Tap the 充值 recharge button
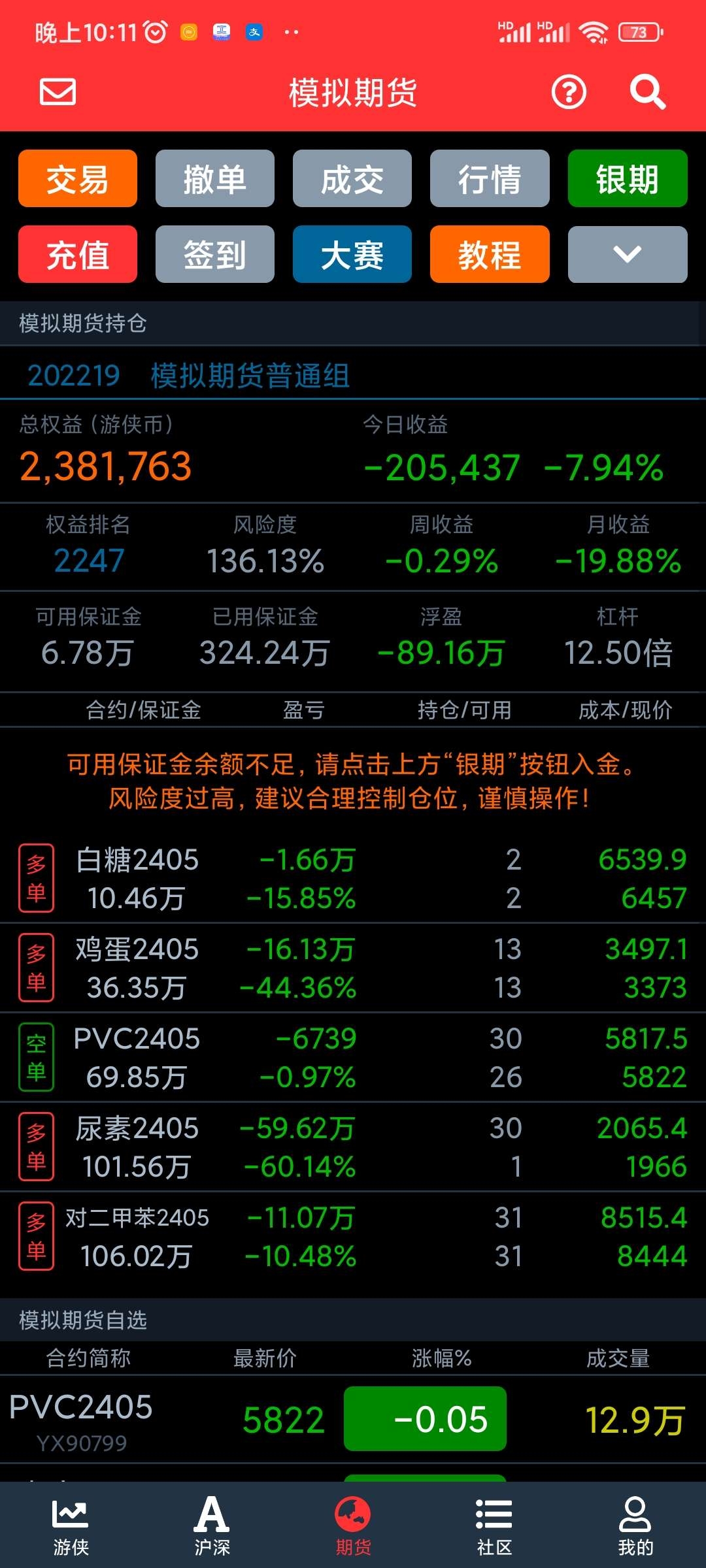This screenshot has width=706, height=1568. pyautogui.click(x=78, y=254)
